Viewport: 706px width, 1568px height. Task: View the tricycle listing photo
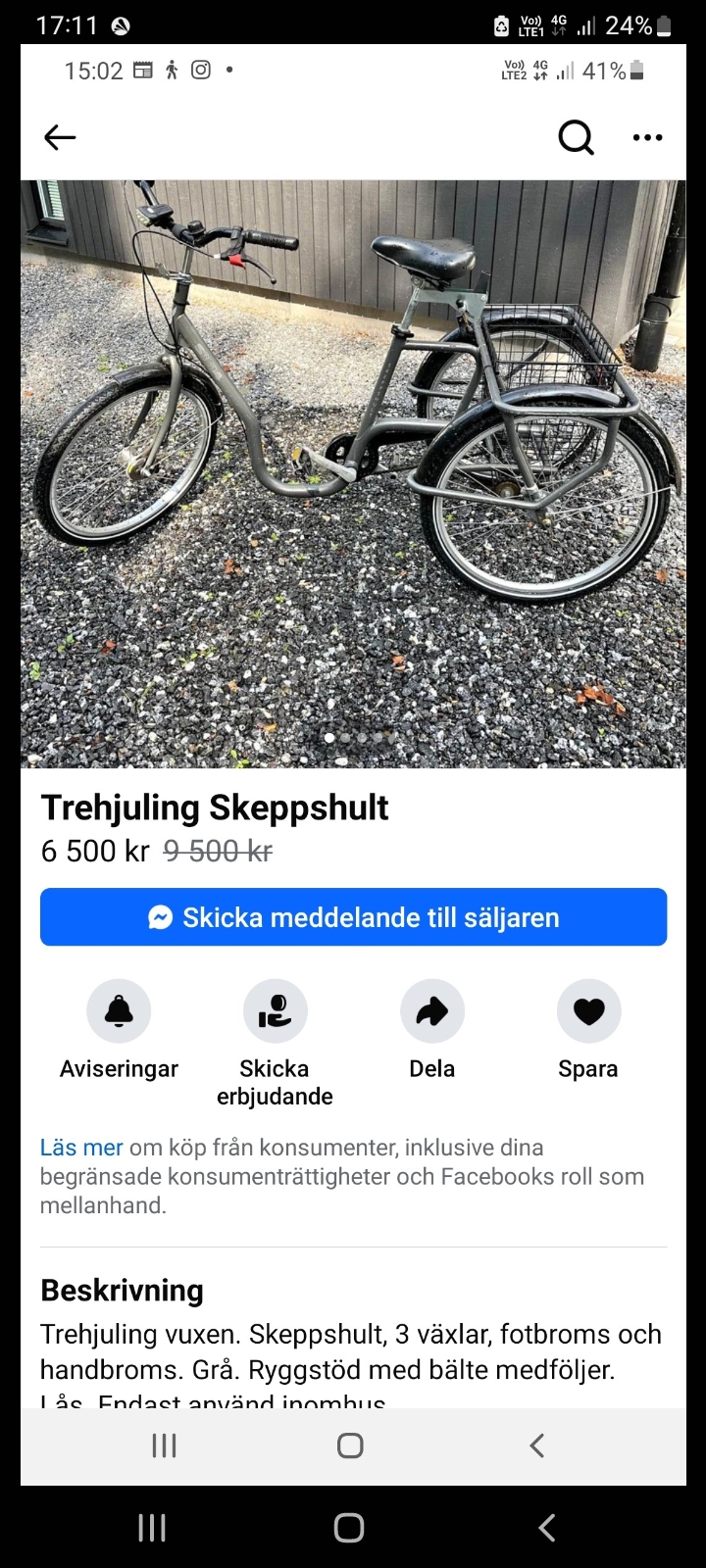click(x=353, y=473)
